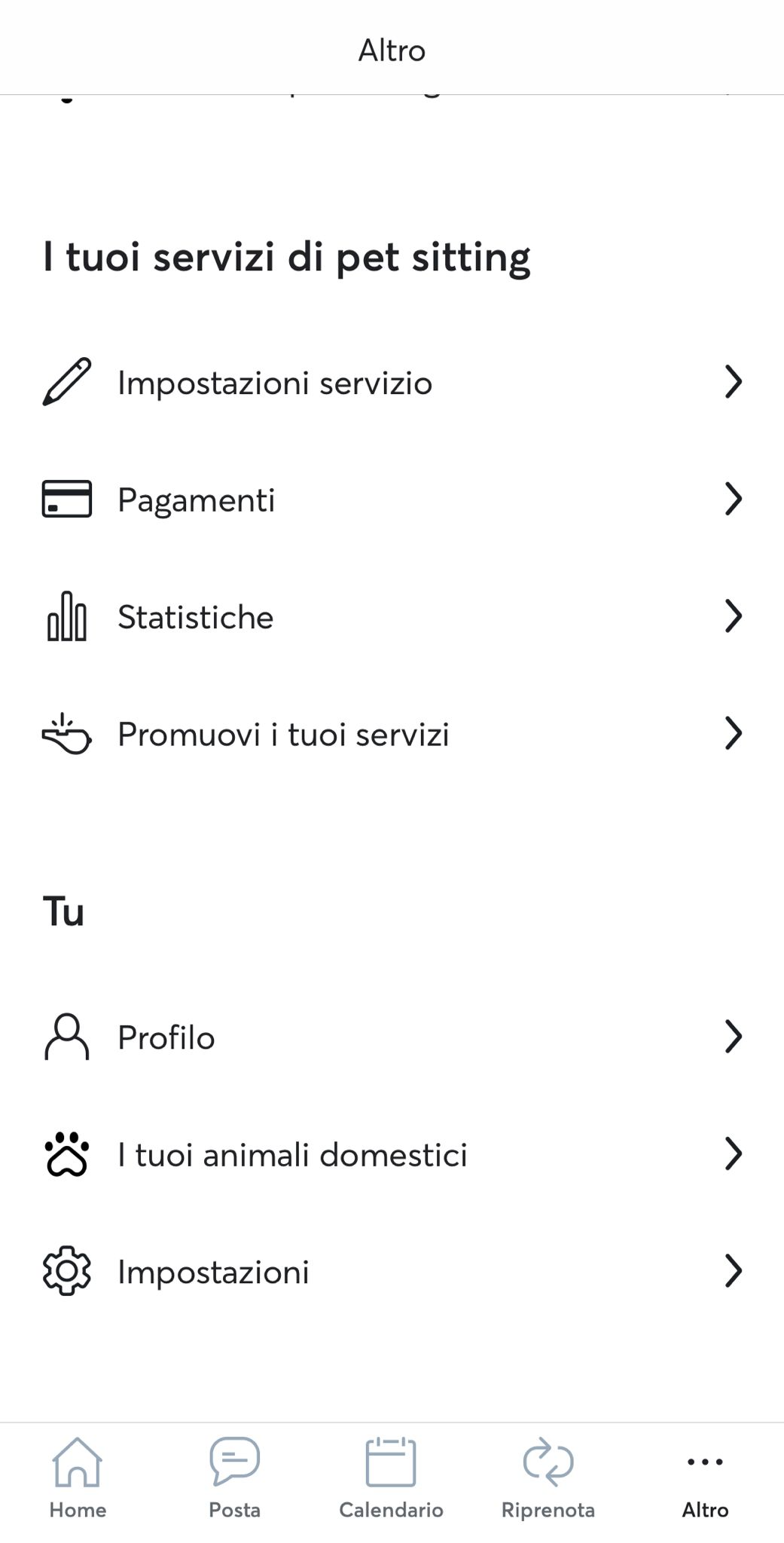Open the Pagamenti row
This screenshot has height=1543, width=784.
tap(392, 500)
